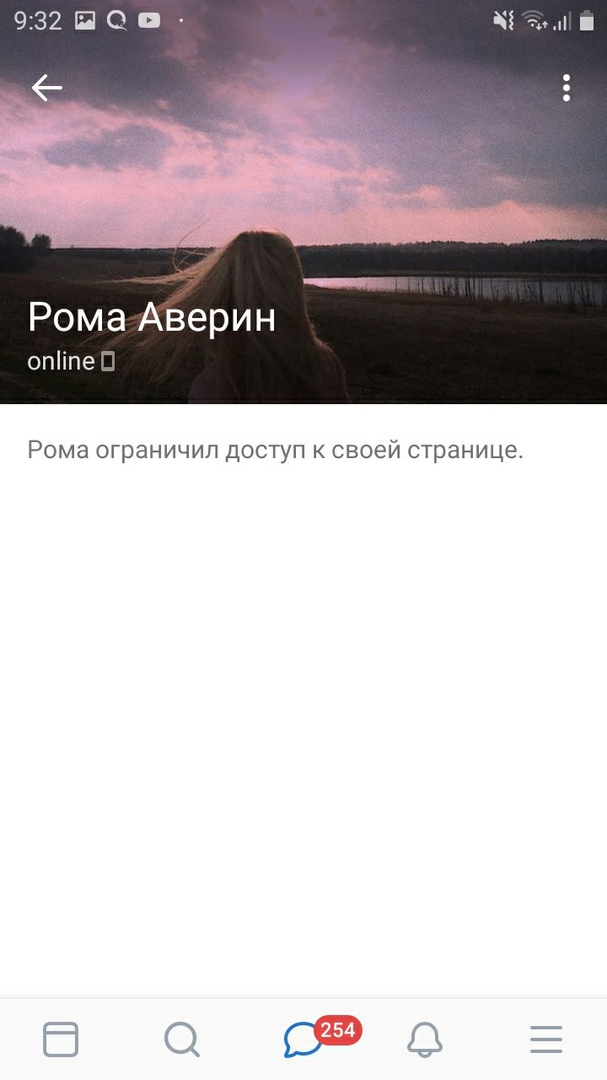Screen dimensions: 607x1080
Task: Open messages with 254 unread
Action: pyautogui.click(x=303, y=1040)
